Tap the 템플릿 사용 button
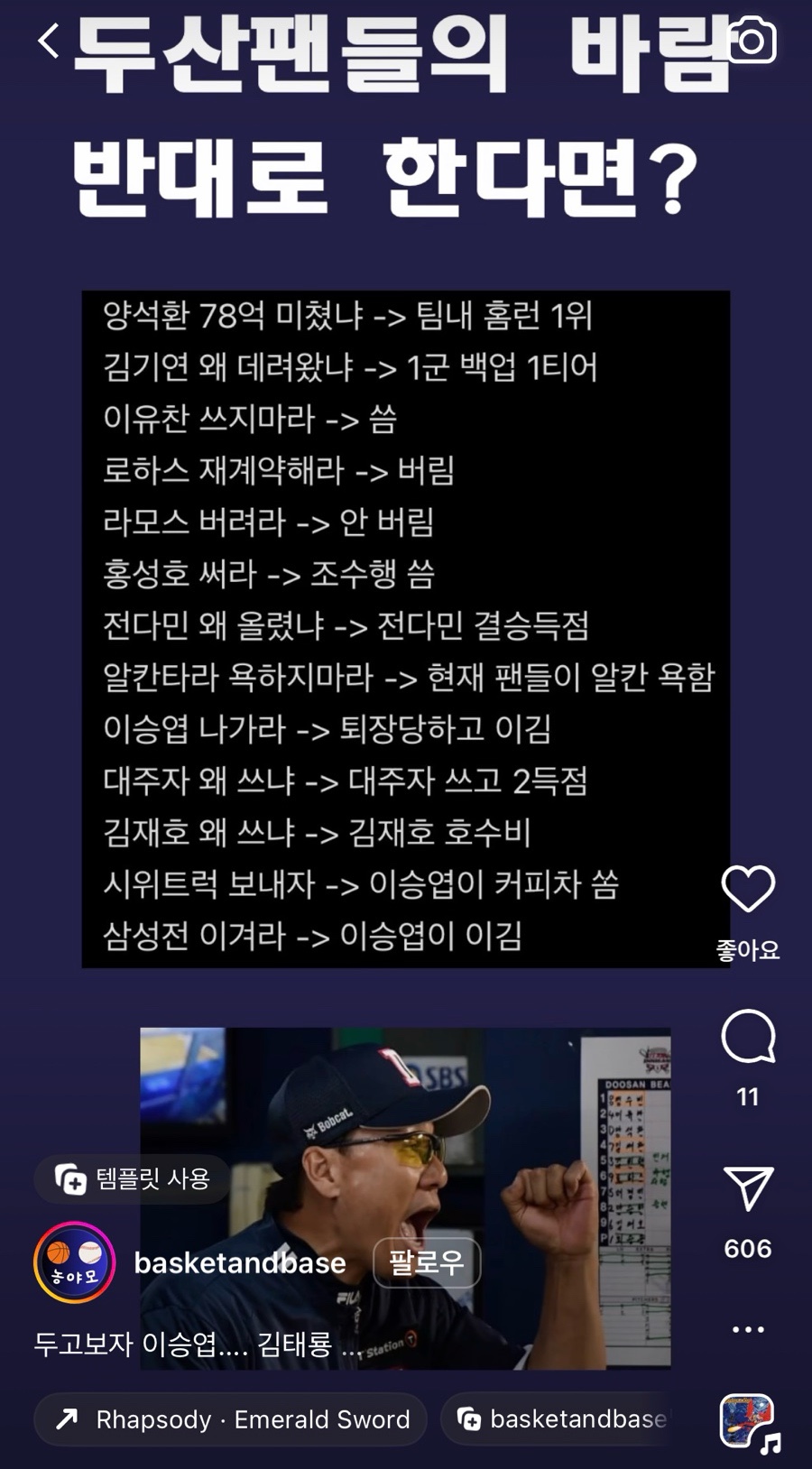Screen dimensions: 812x1469 click(133, 1178)
